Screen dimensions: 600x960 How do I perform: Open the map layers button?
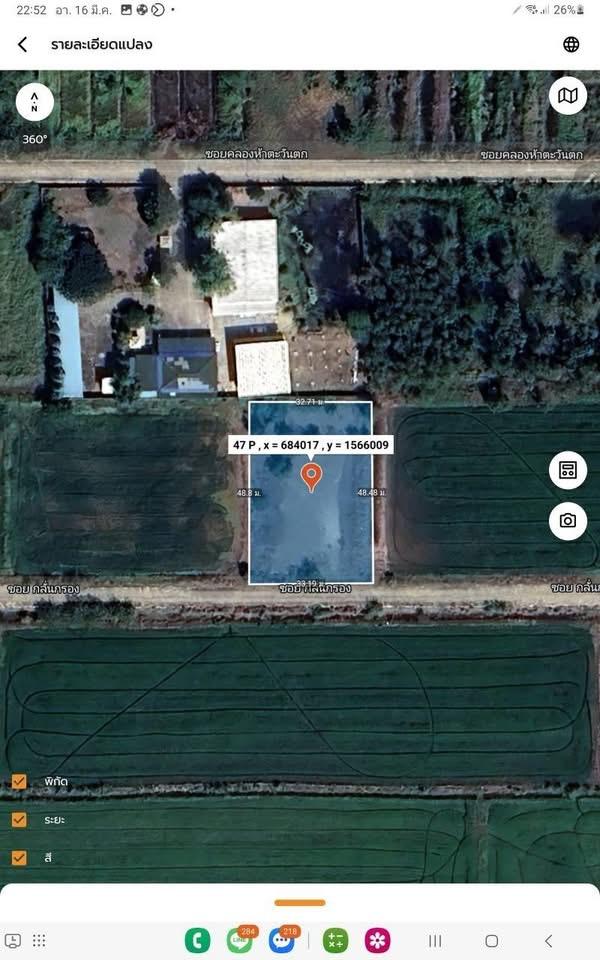click(x=568, y=96)
